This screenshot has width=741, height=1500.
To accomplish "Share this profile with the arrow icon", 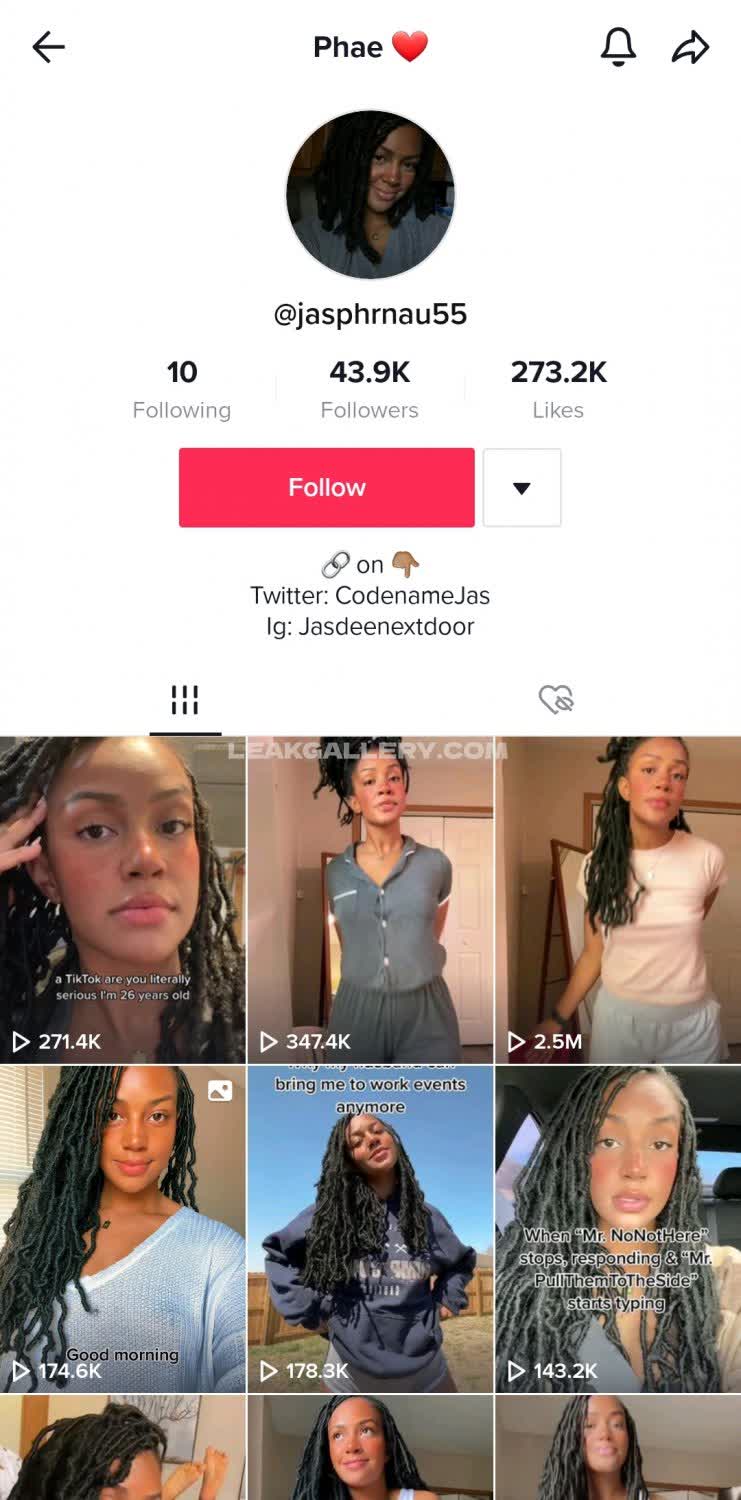I will tap(690, 47).
